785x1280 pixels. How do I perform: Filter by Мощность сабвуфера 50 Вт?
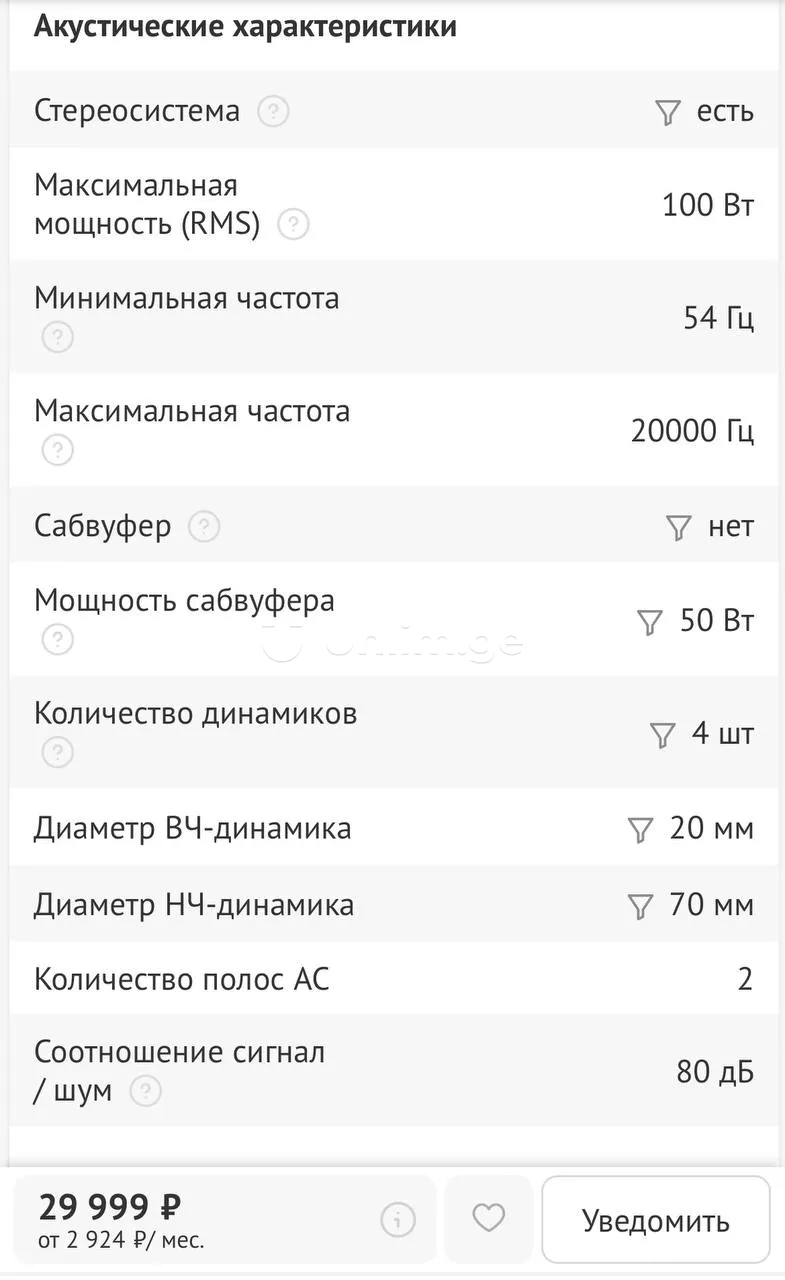(650, 622)
